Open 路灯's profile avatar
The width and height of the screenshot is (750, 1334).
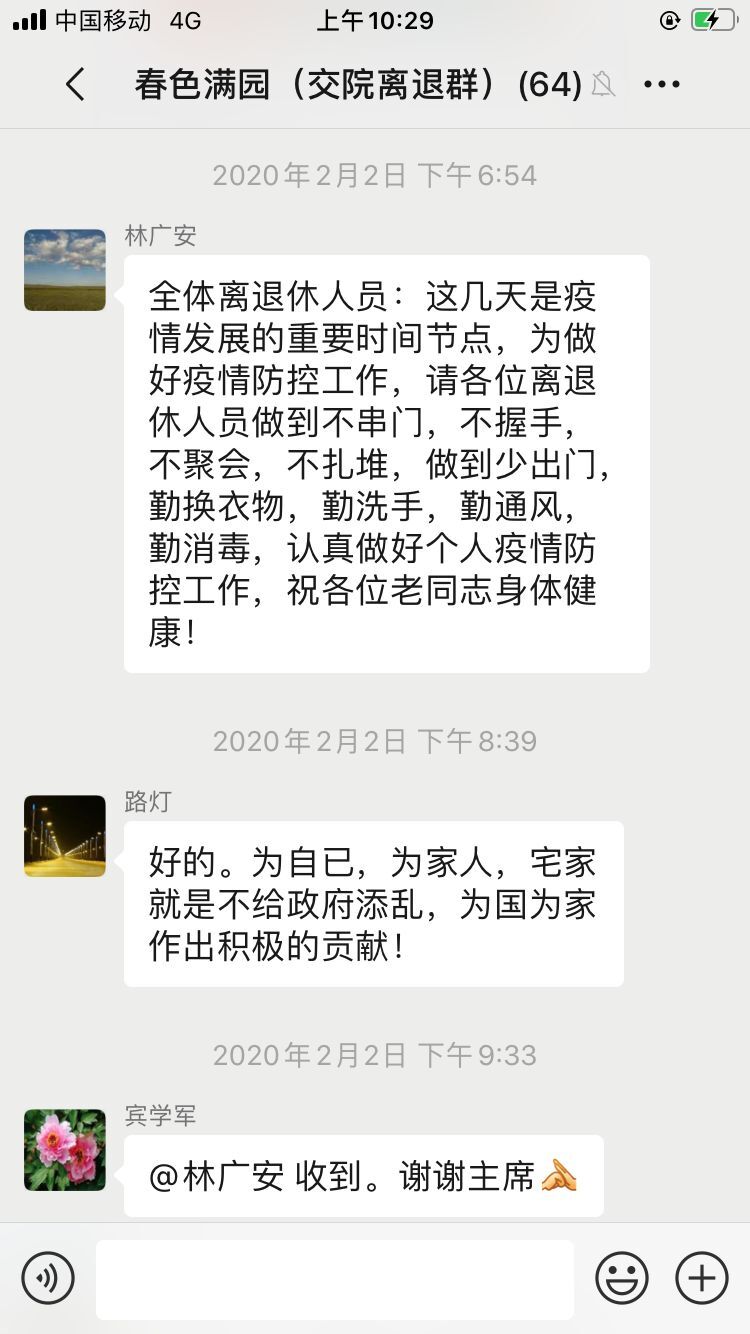[x=65, y=836]
